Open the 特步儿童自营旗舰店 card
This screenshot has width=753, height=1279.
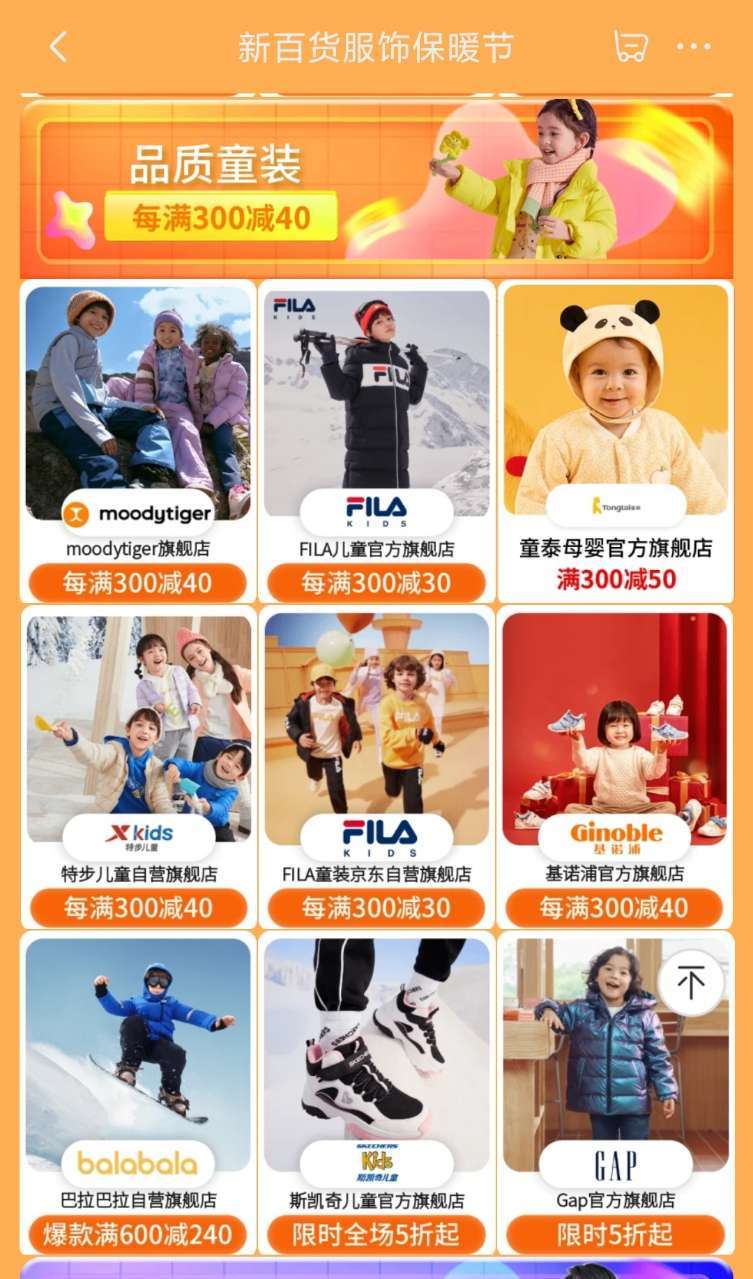(x=138, y=767)
